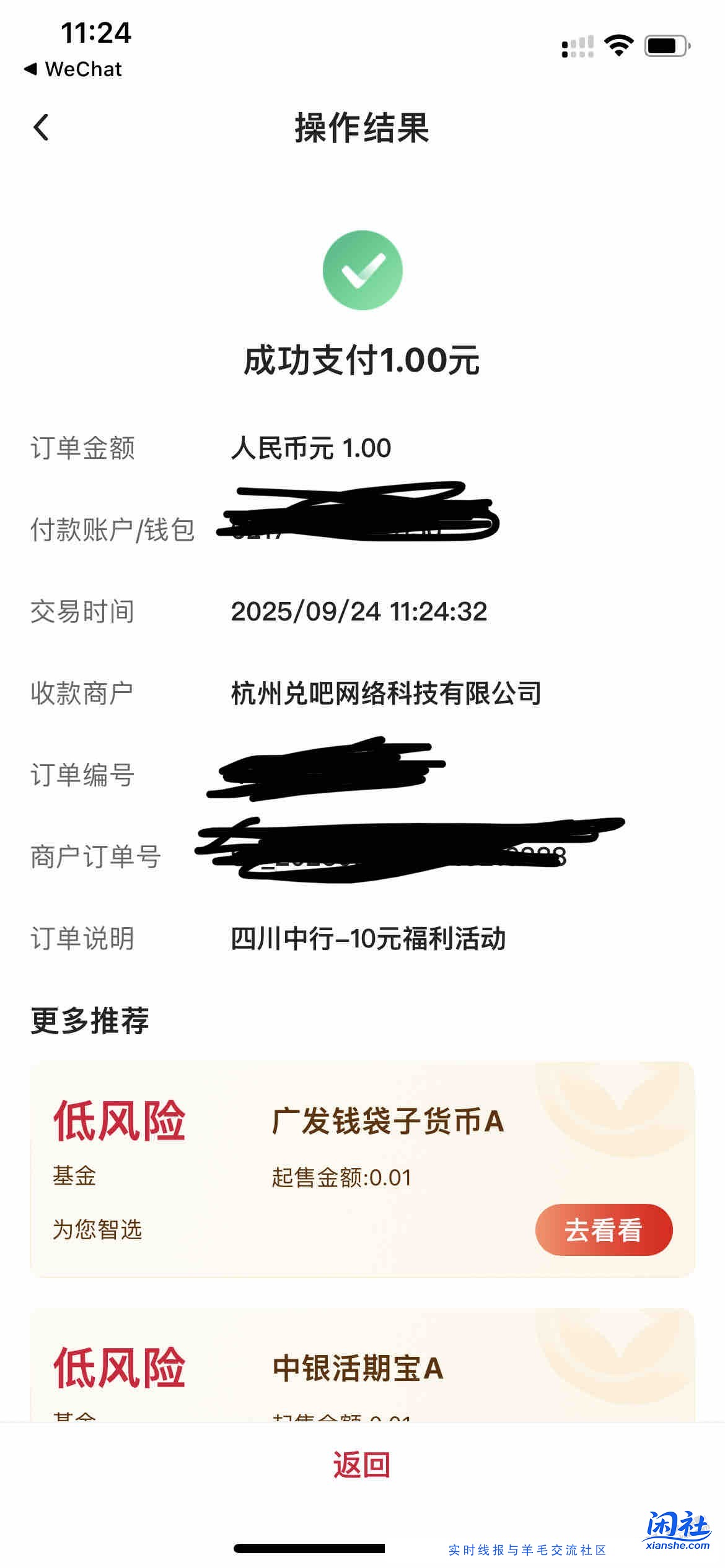Tap the transaction time 2025/09/24 11:24:32
Viewport: 725px width, 1568px height.
tap(359, 612)
